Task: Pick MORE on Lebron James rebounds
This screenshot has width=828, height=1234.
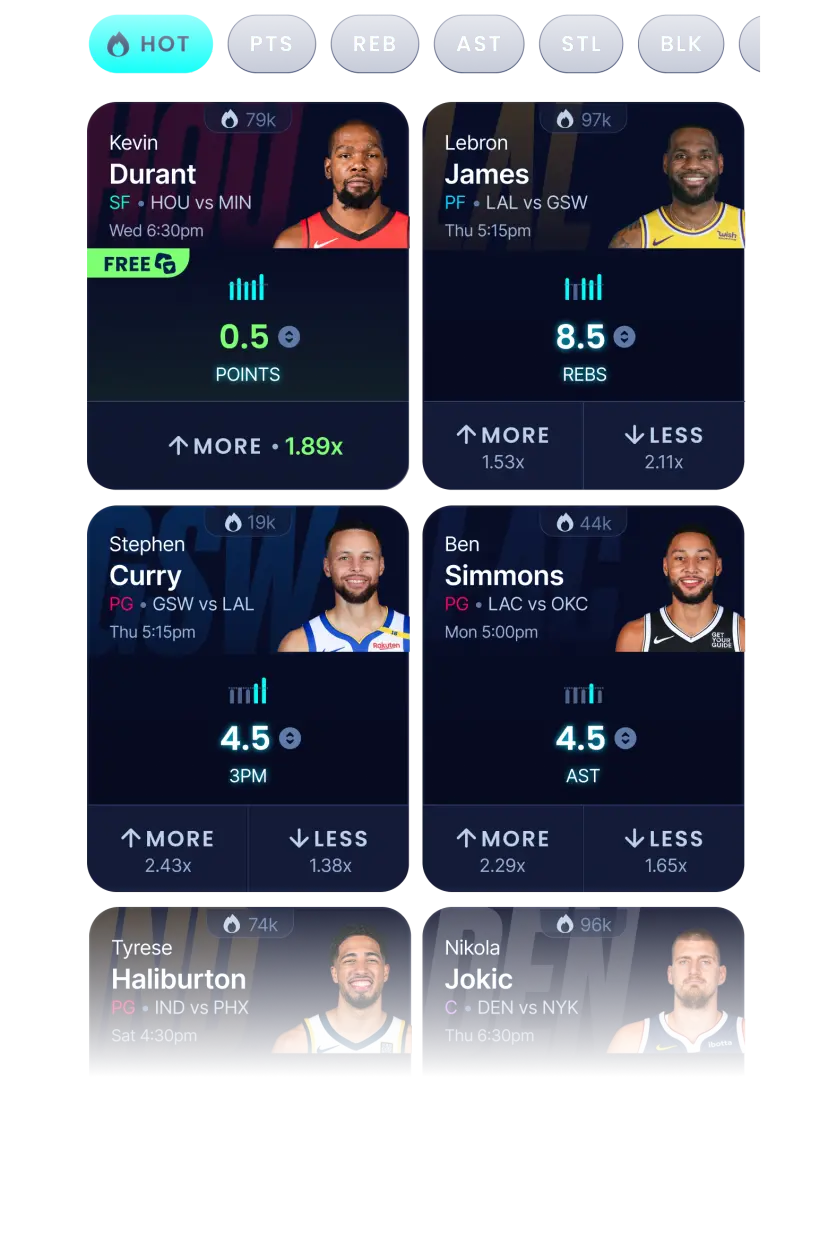Action: pyautogui.click(x=503, y=446)
